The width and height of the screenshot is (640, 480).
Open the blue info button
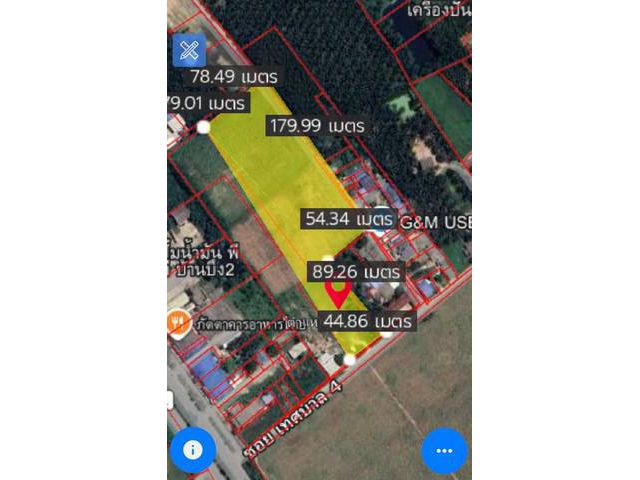tap(193, 450)
